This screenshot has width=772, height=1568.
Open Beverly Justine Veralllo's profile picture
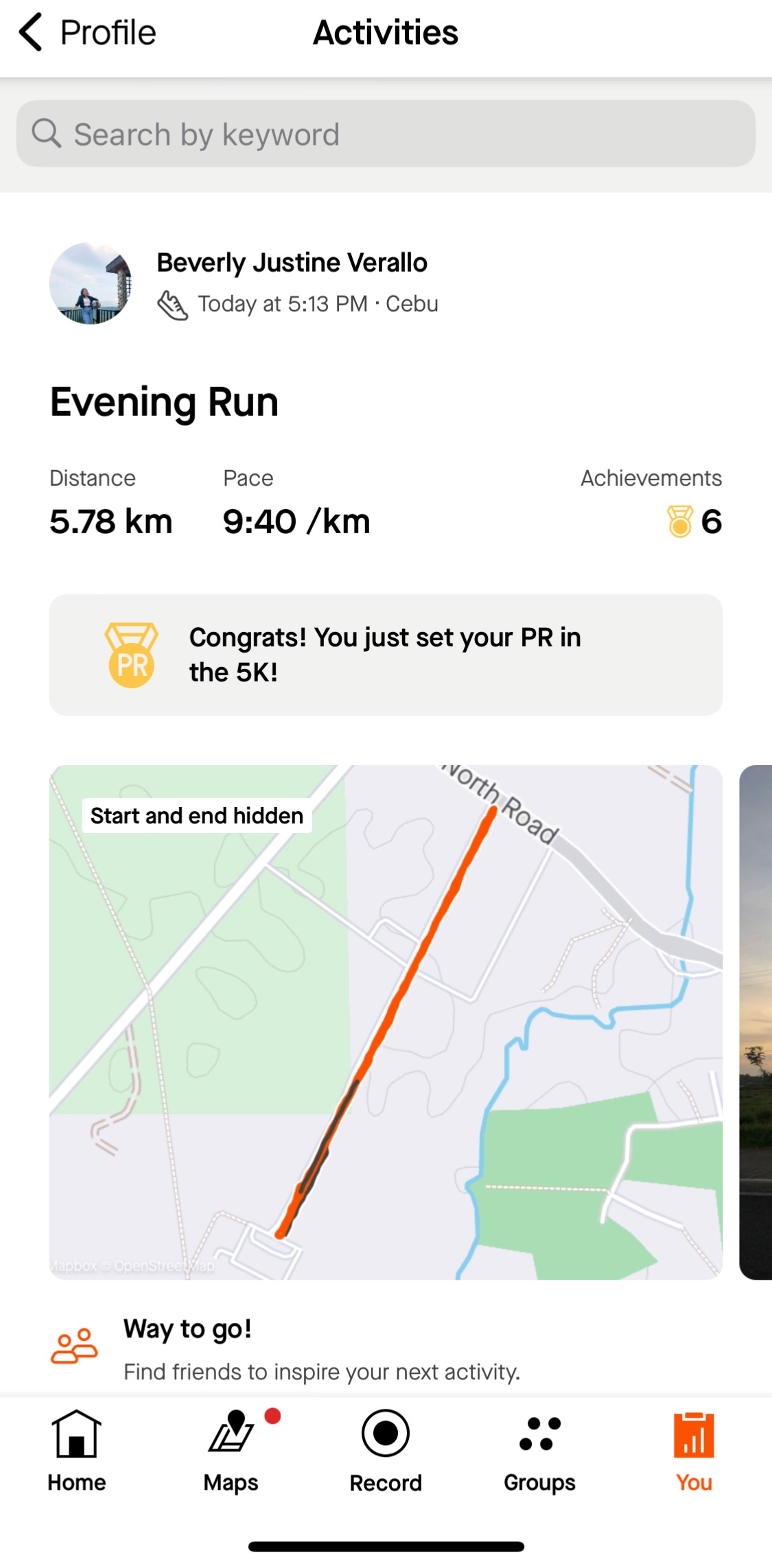[x=91, y=283]
